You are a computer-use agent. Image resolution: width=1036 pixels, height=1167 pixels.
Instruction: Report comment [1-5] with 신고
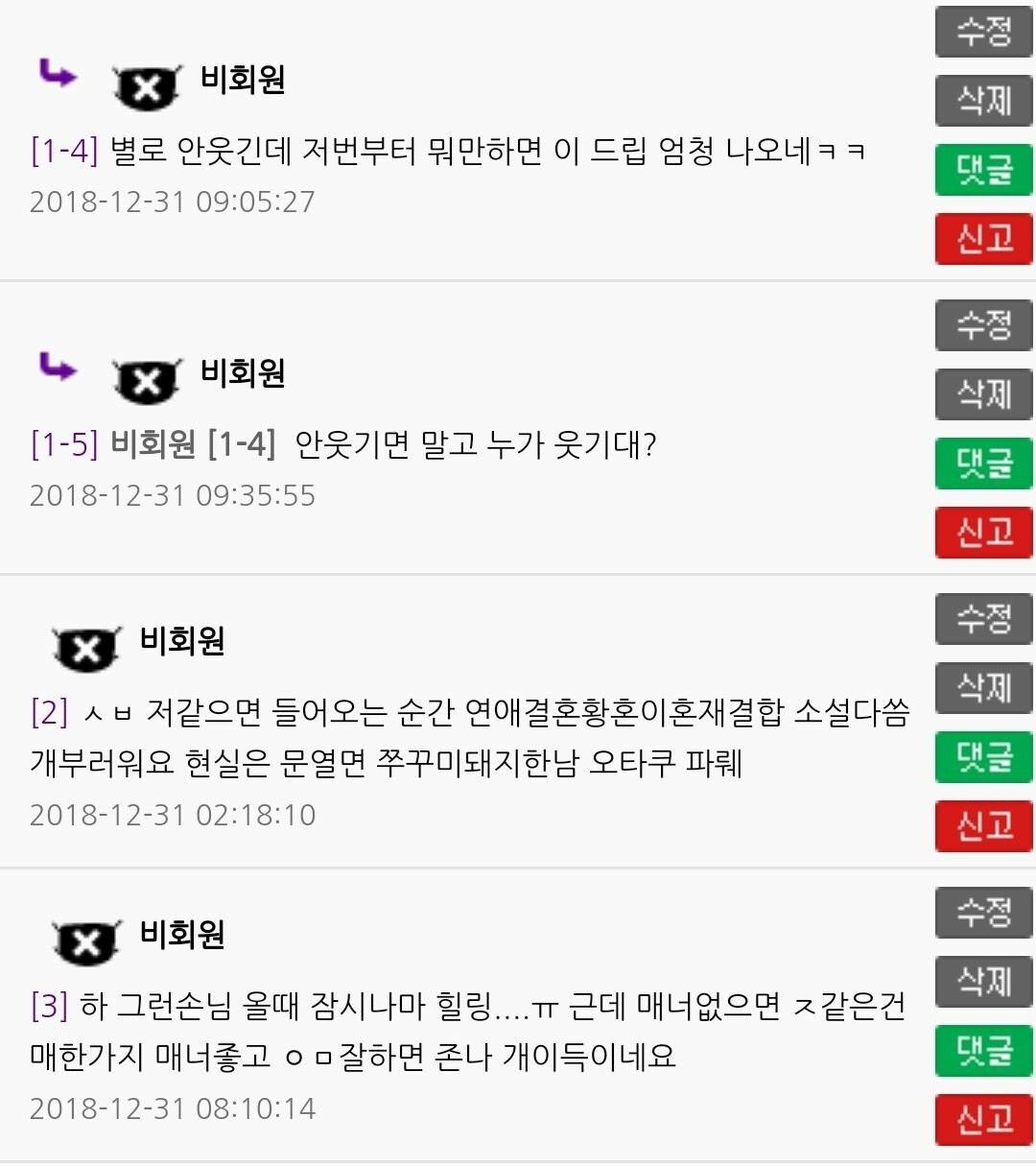(x=983, y=533)
